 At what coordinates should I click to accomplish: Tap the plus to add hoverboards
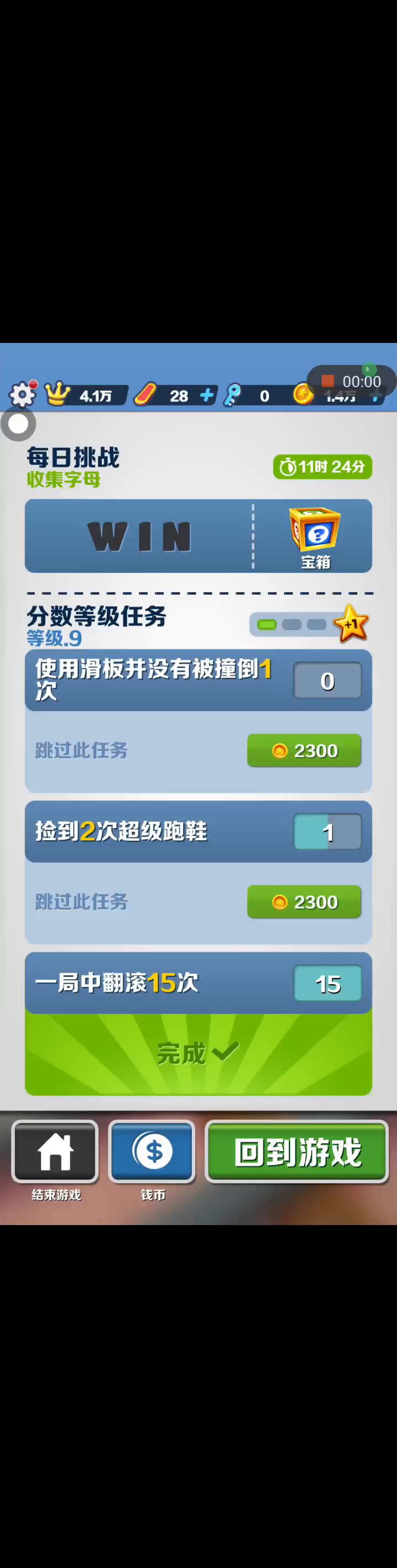(x=207, y=395)
